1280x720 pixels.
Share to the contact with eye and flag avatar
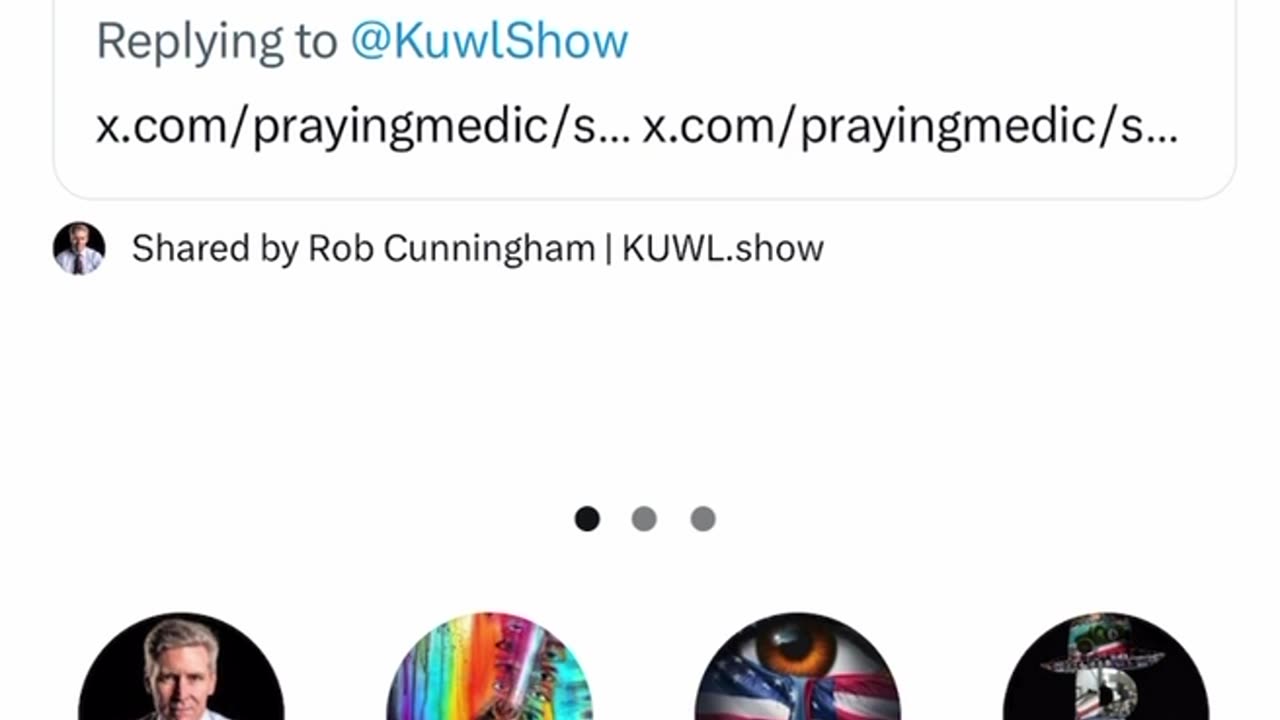point(797,668)
